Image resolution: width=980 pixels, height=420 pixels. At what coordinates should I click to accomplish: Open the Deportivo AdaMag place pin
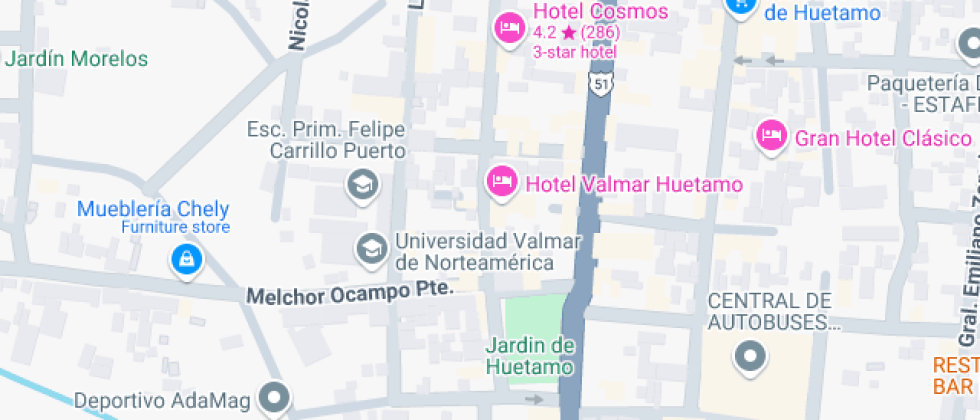coord(274,397)
